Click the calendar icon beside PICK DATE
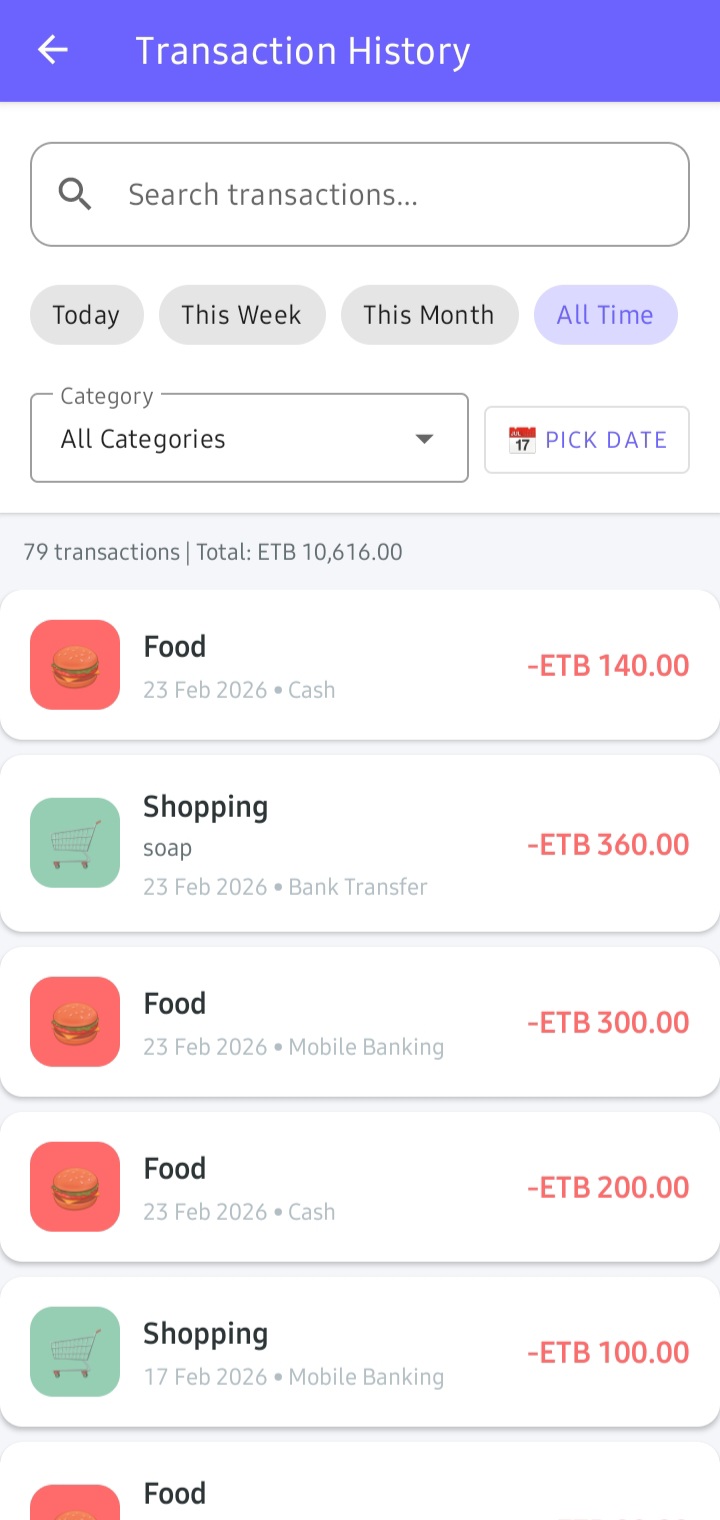Screen dimensions: 720x1520 click(521, 439)
